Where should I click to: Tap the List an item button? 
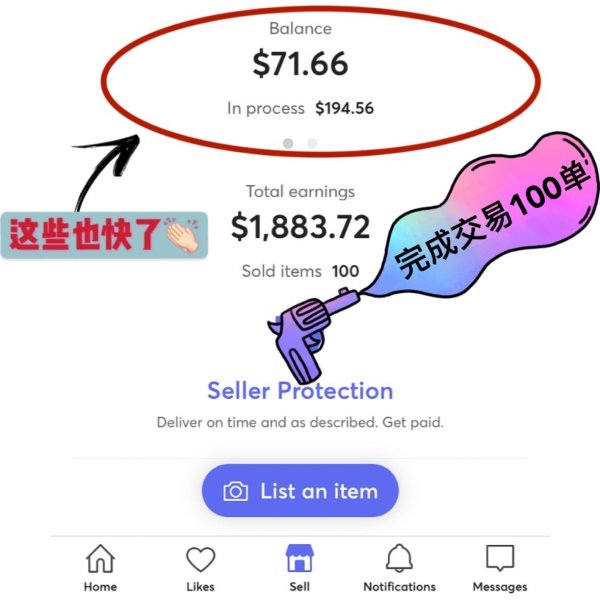[300, 491]
